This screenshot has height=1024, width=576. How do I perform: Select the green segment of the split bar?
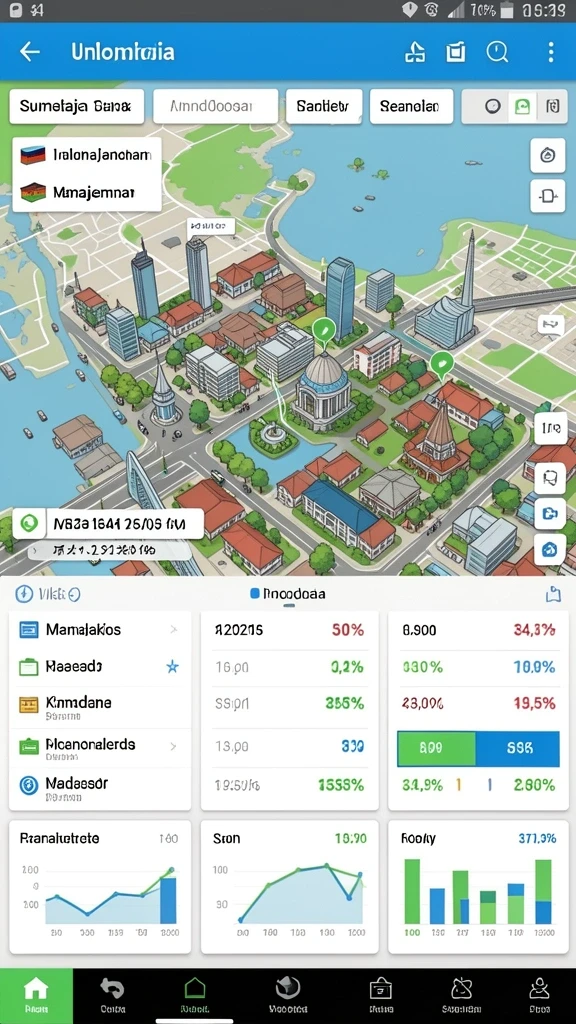[436, 749]
